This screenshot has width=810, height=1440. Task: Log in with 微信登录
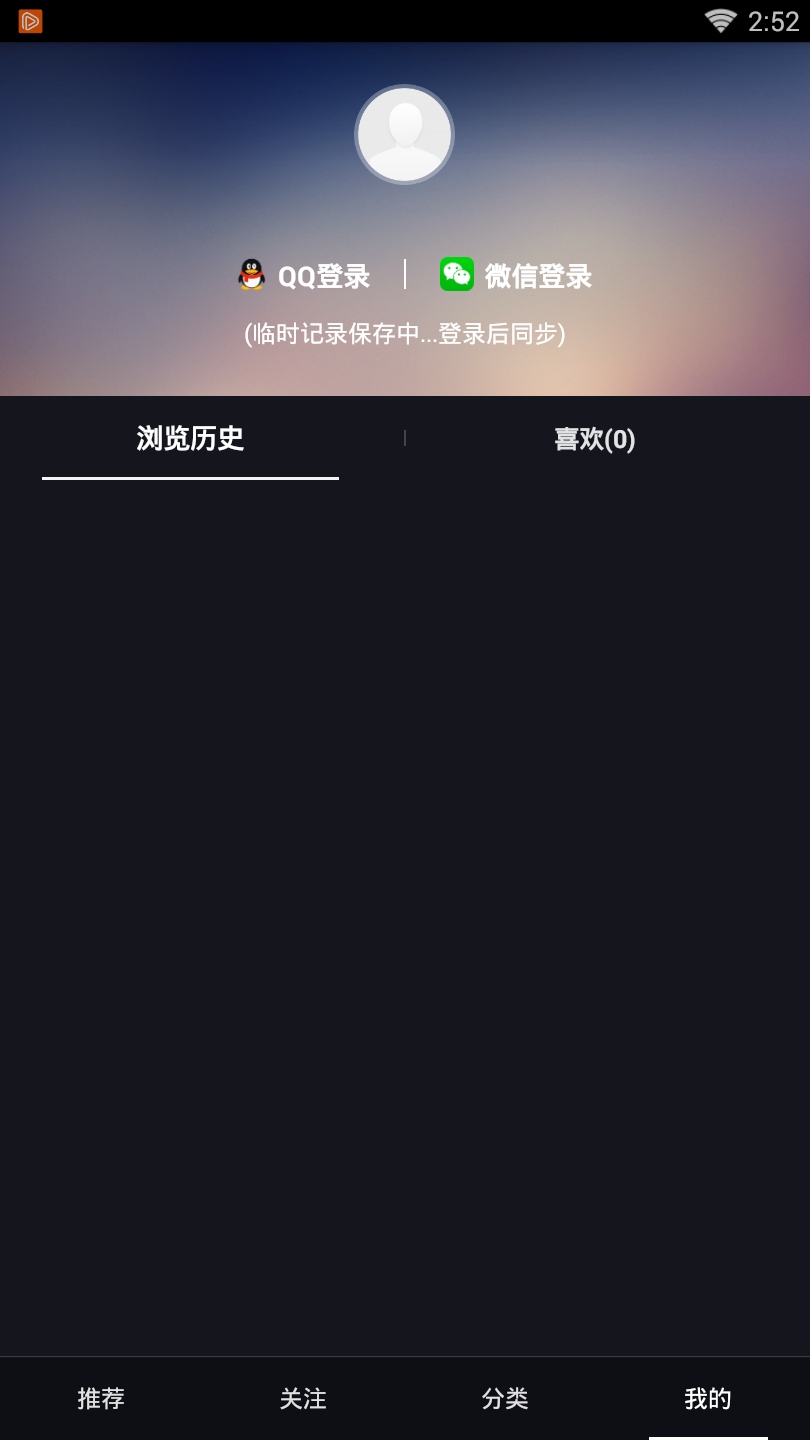click(x=516, y=276)
